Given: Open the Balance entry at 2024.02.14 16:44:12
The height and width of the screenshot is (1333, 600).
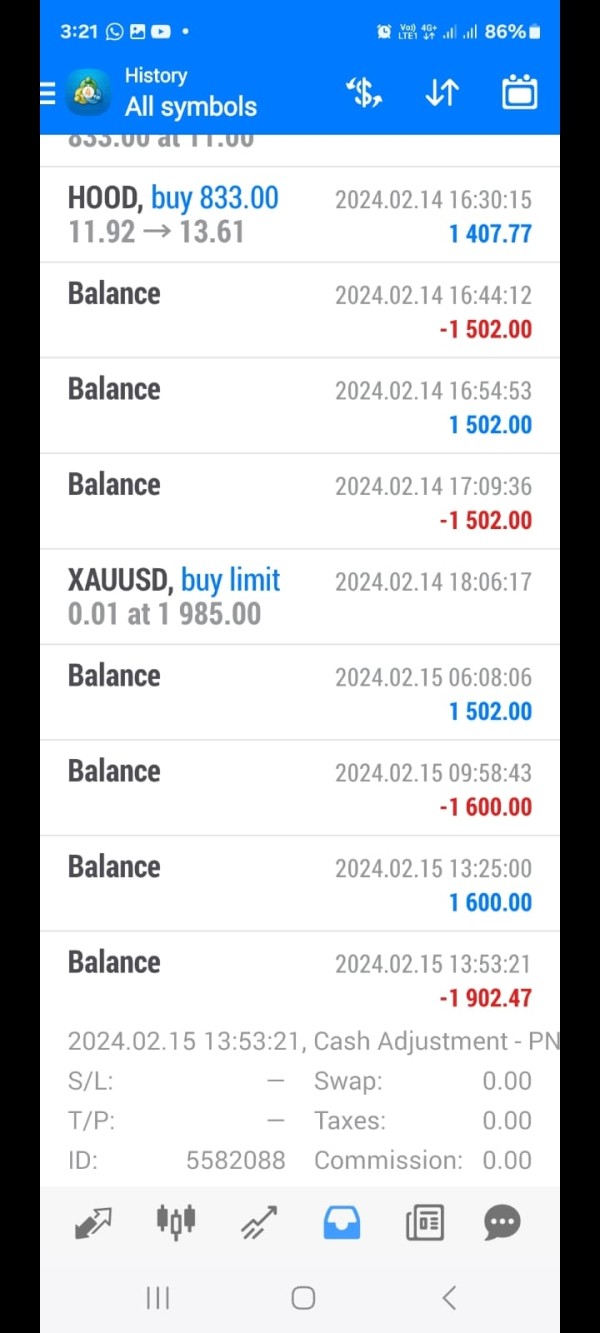Looking at the screenshot, I should (300, 311).
